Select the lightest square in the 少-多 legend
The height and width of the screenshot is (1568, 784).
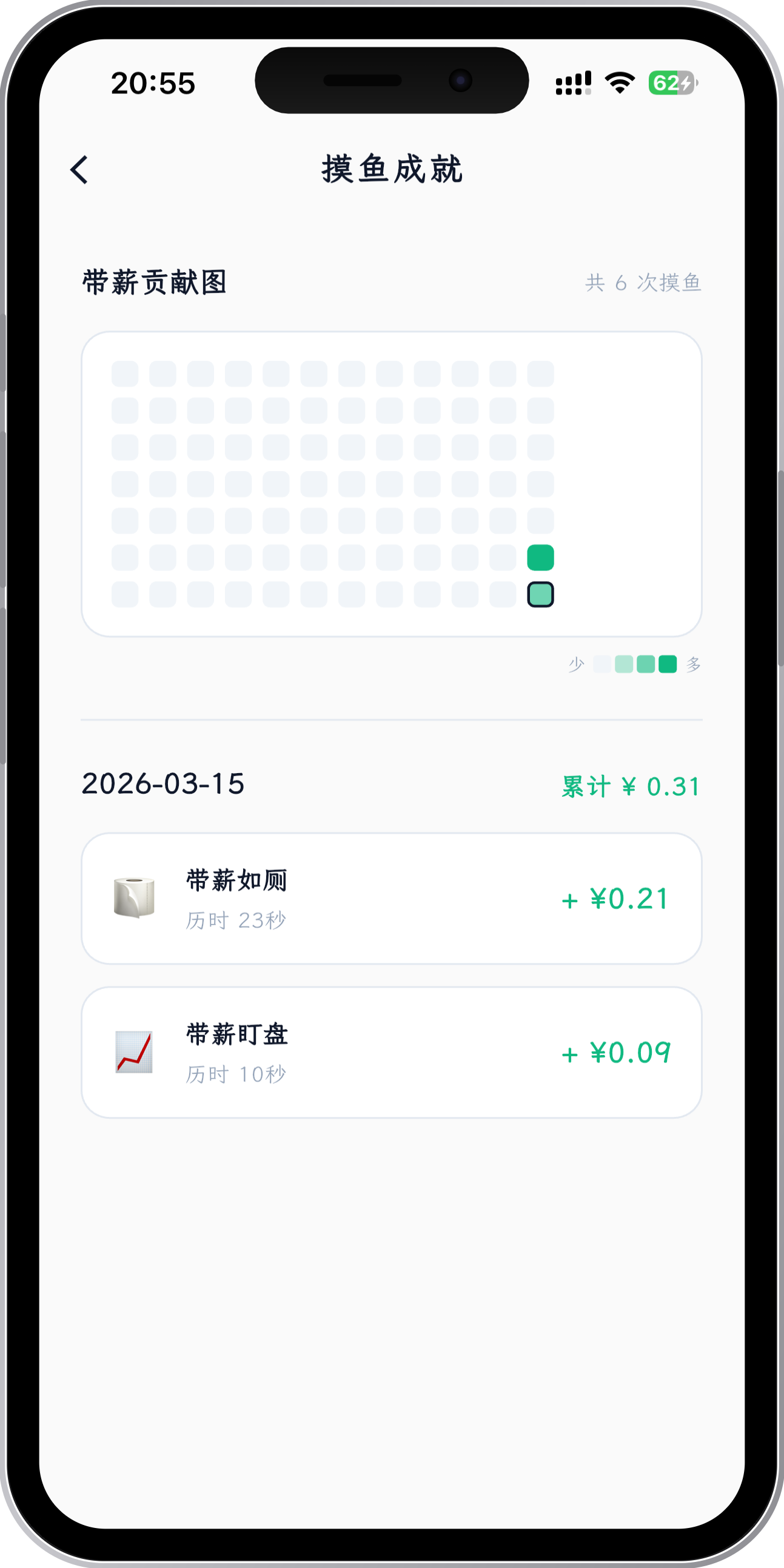(603, 665)
